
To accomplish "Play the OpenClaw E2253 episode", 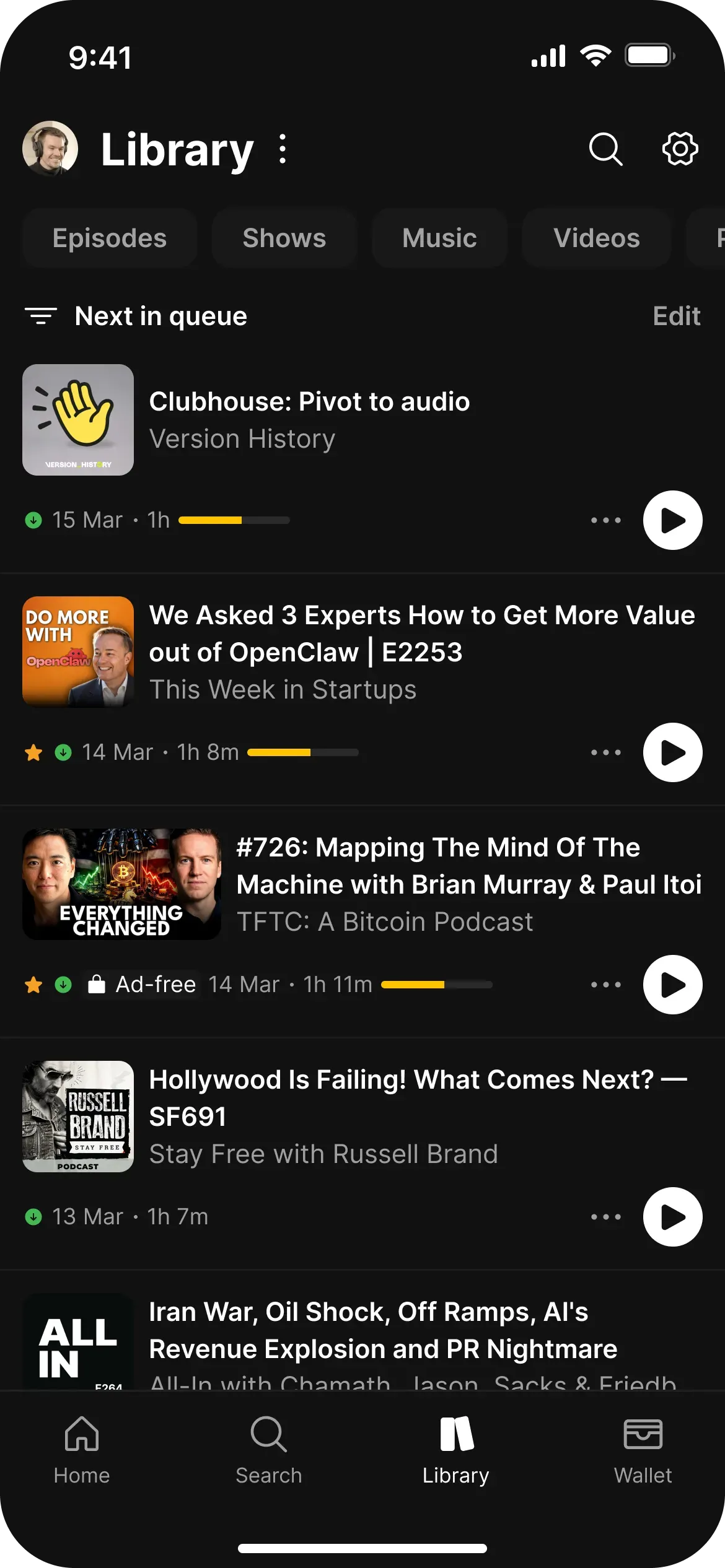I will pos(672,752).
